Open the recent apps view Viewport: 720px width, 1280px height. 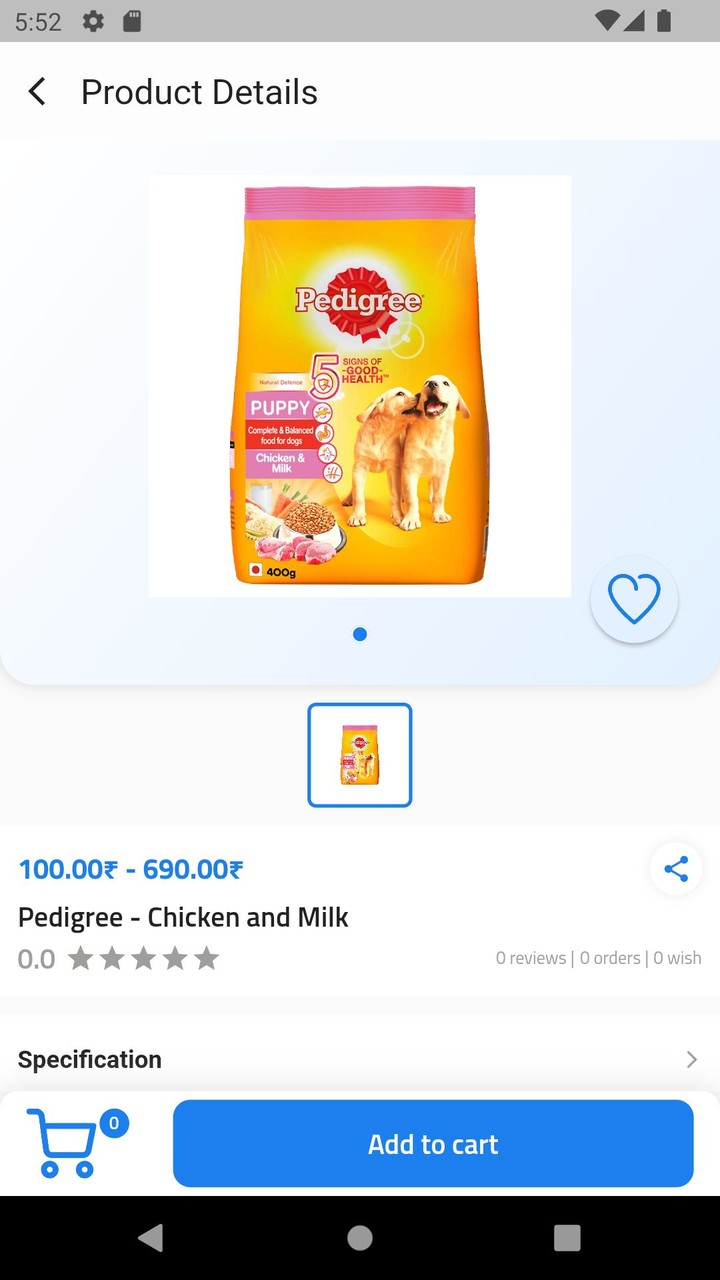point(567,1238)
